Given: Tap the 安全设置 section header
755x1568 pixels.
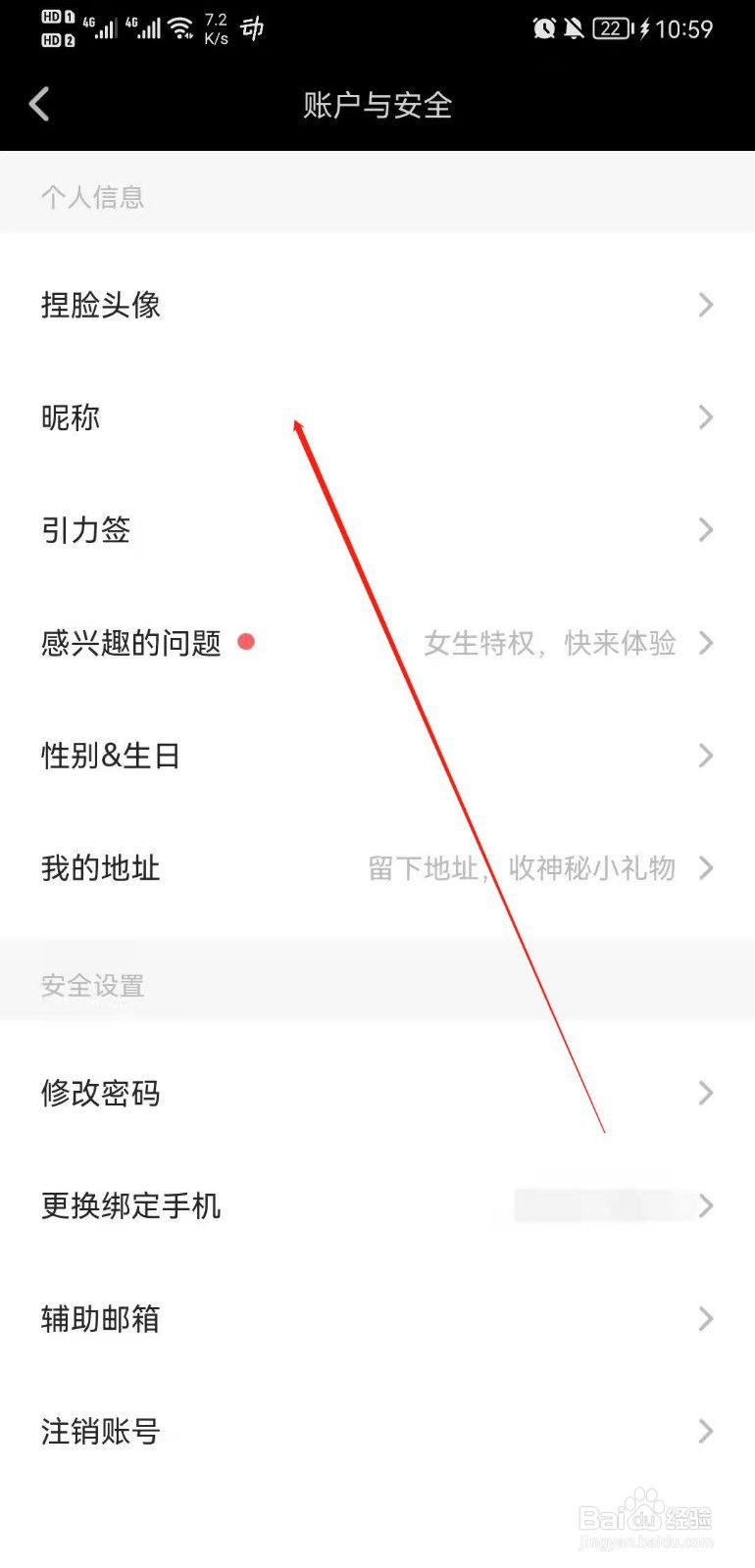Looking at the screenshot, I should point(91,986).
